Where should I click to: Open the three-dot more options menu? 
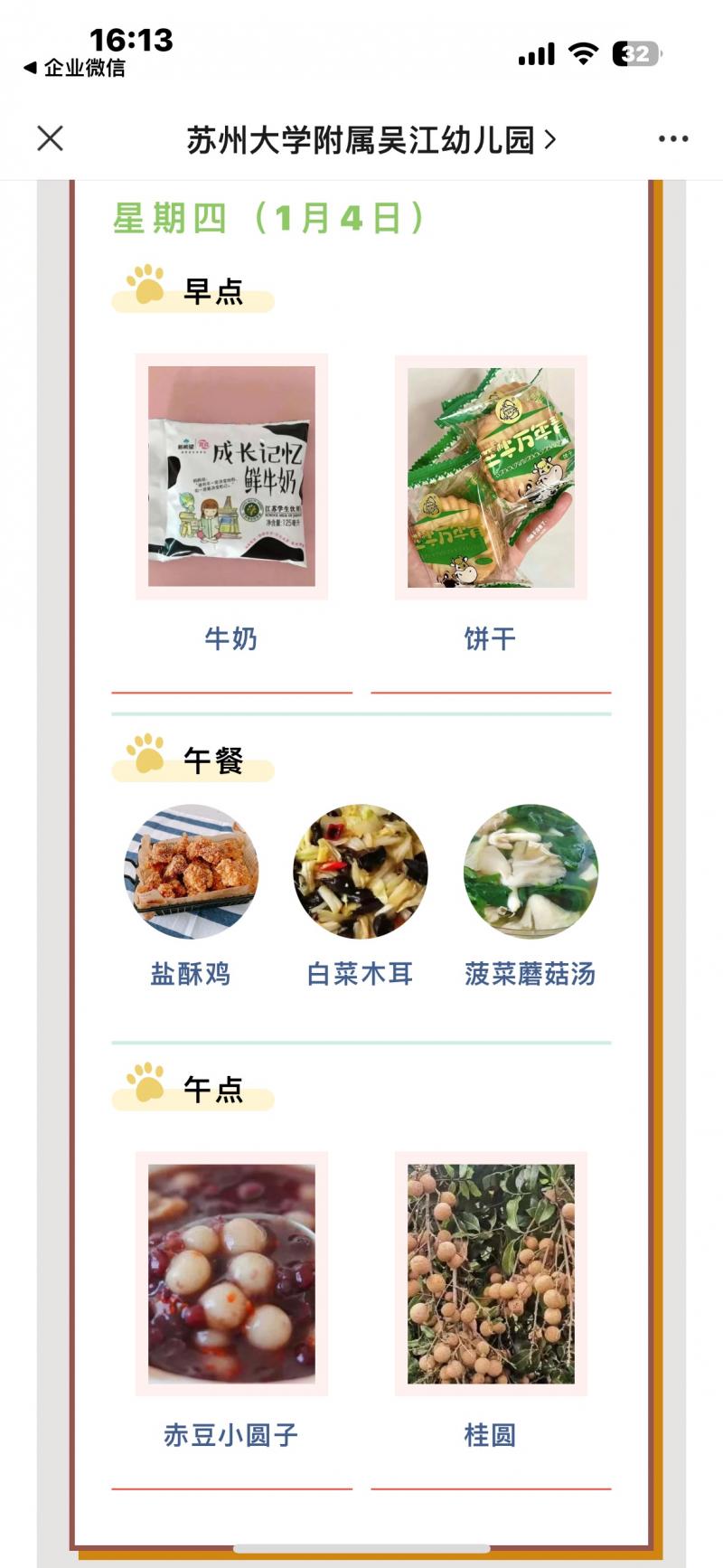coord(673,139)
